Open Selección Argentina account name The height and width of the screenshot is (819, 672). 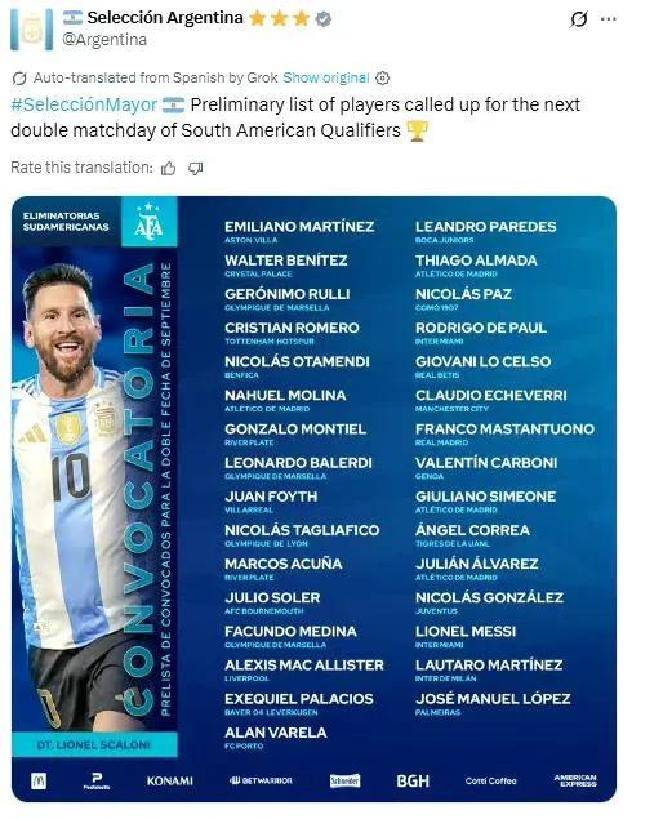point(165,18)
